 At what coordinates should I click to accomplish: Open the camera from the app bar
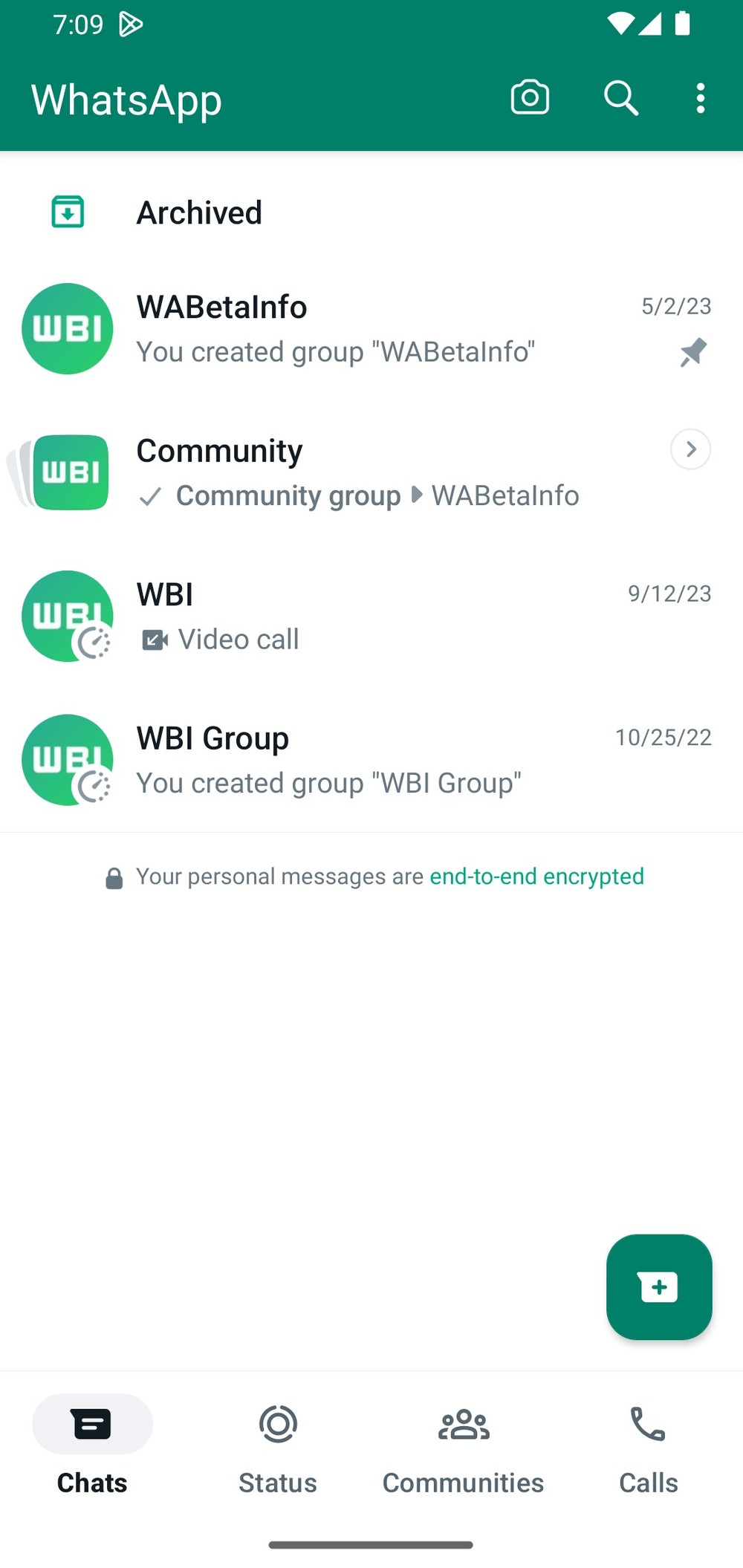530,97
